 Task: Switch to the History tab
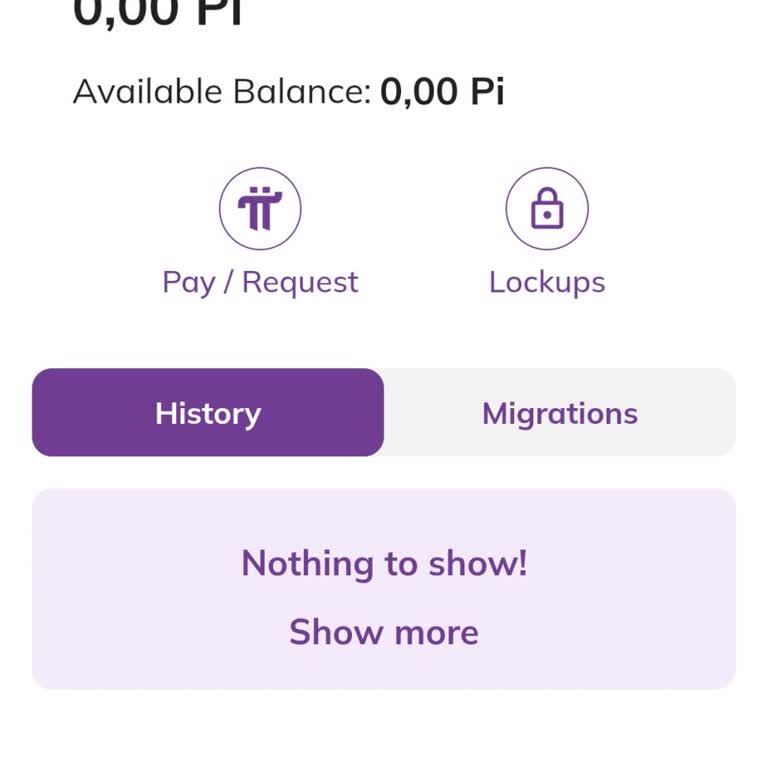(x=208, y=413)
